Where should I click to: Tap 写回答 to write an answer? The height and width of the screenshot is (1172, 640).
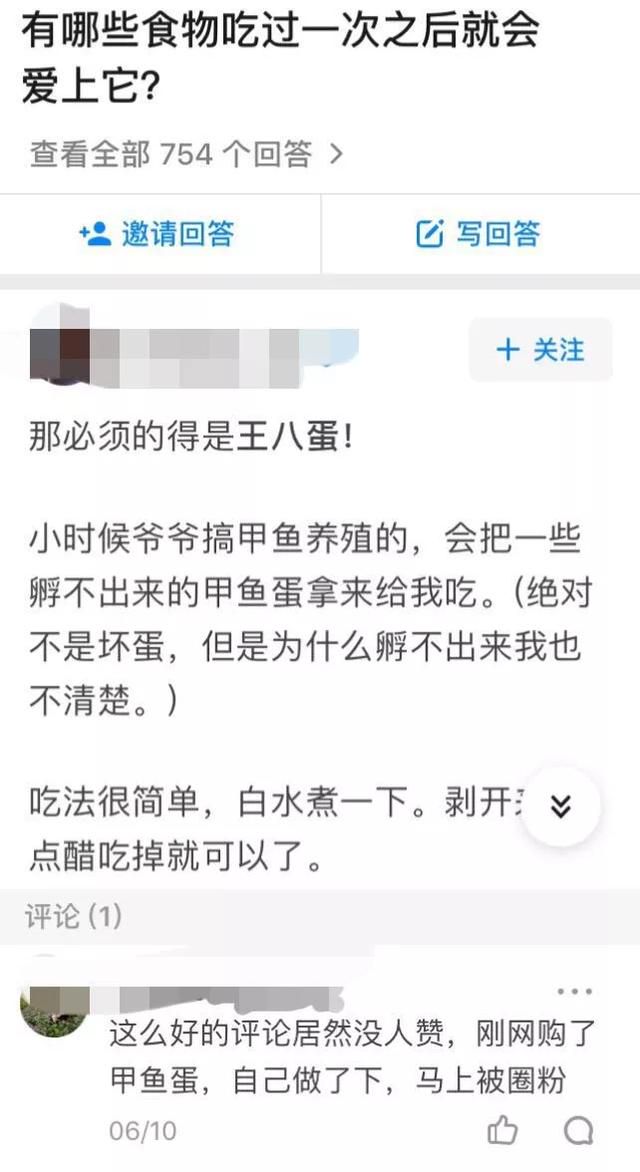click(479, 234)
